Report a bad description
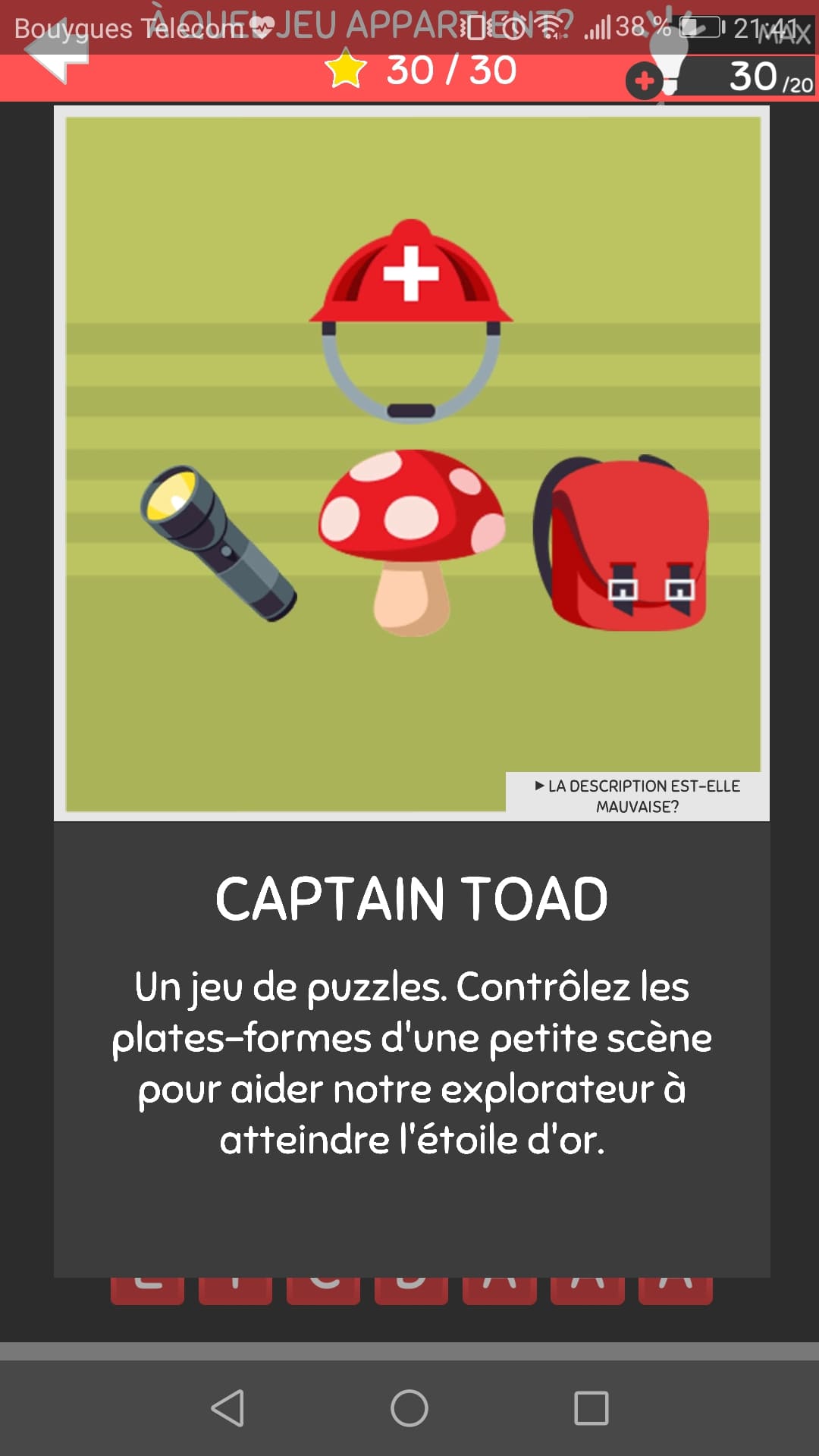 click(638, 796)
